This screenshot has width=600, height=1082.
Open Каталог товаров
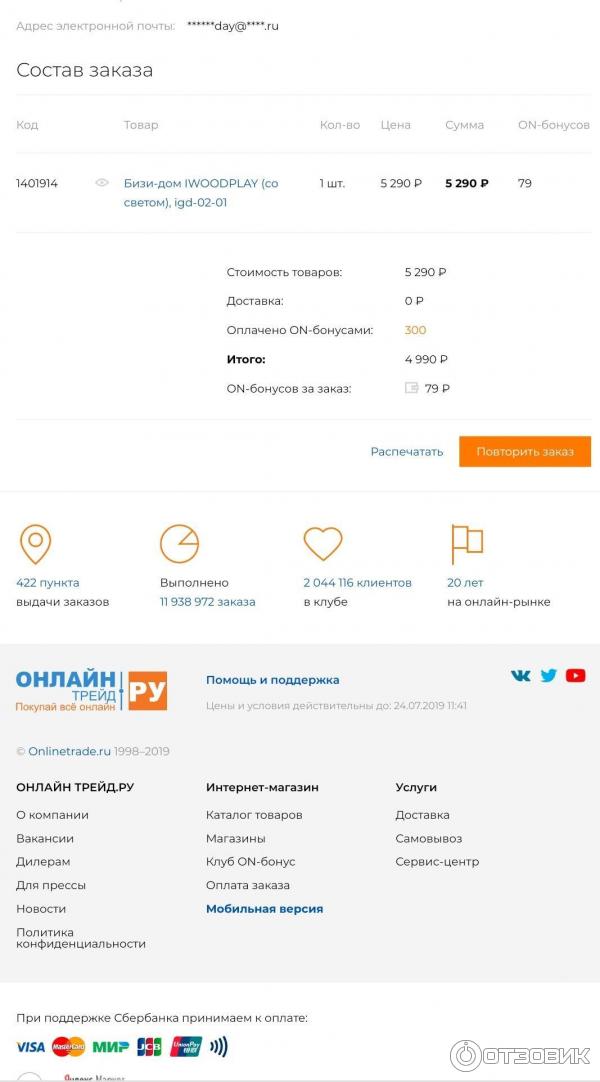point(254,815)
